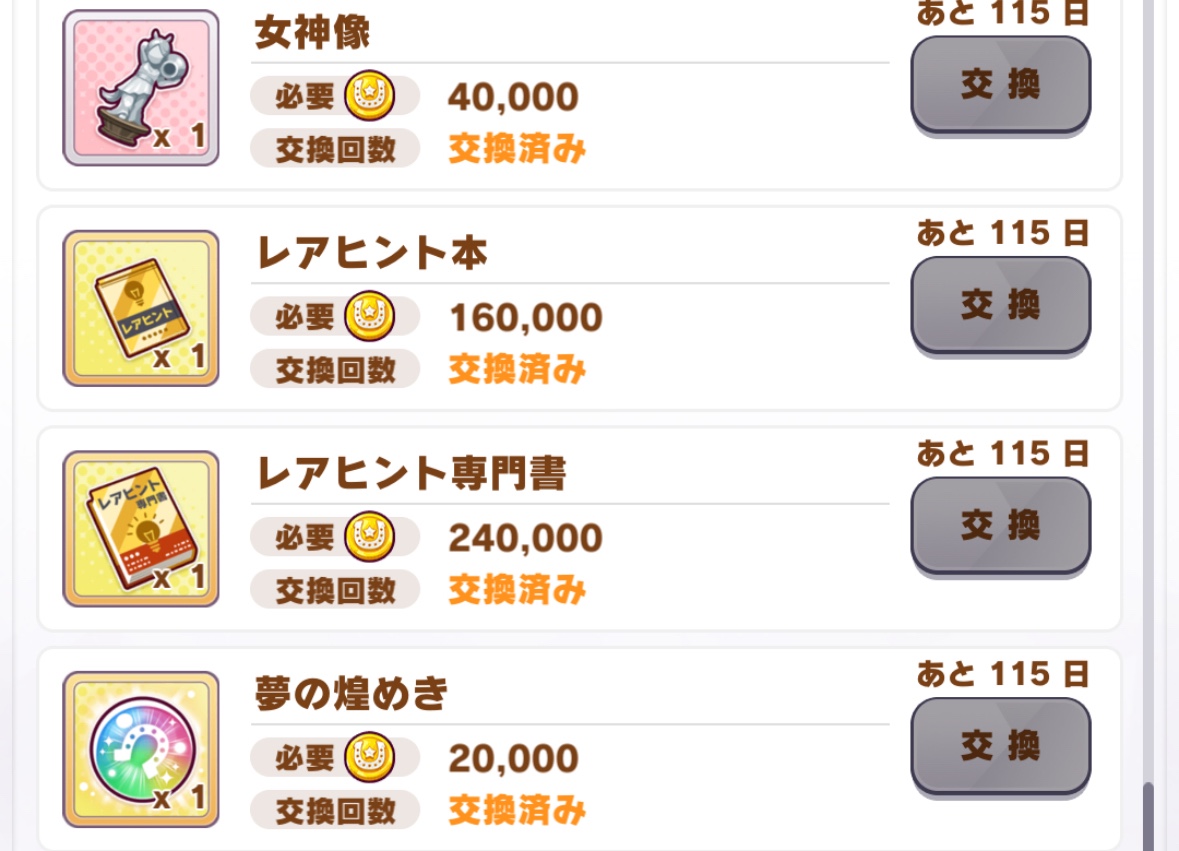The width and height of the screenshot is (1179, 851).
Task: Open the レアヒント本 item icon
Action: 141,308
